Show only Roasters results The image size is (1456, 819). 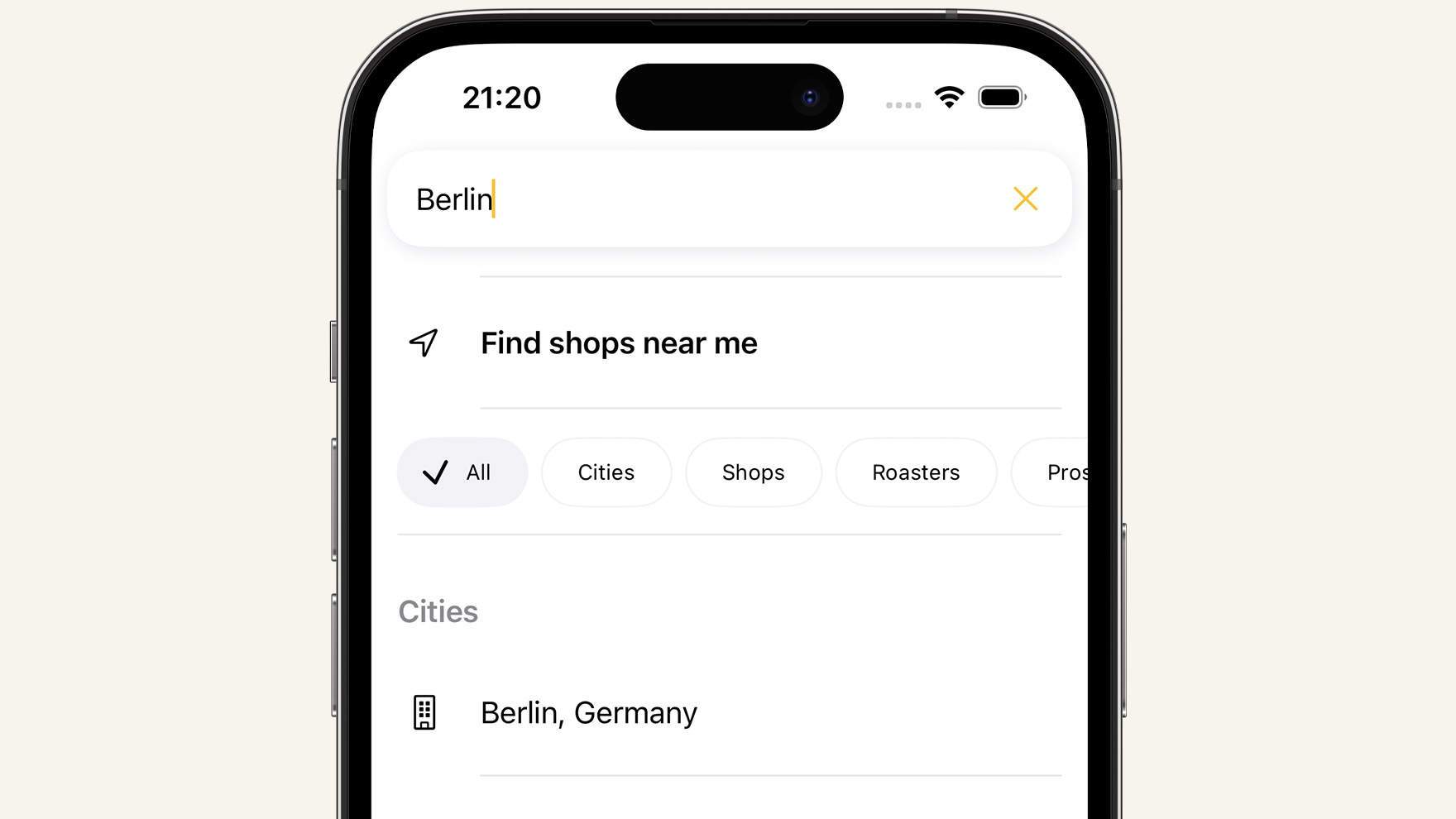[915, 472]
